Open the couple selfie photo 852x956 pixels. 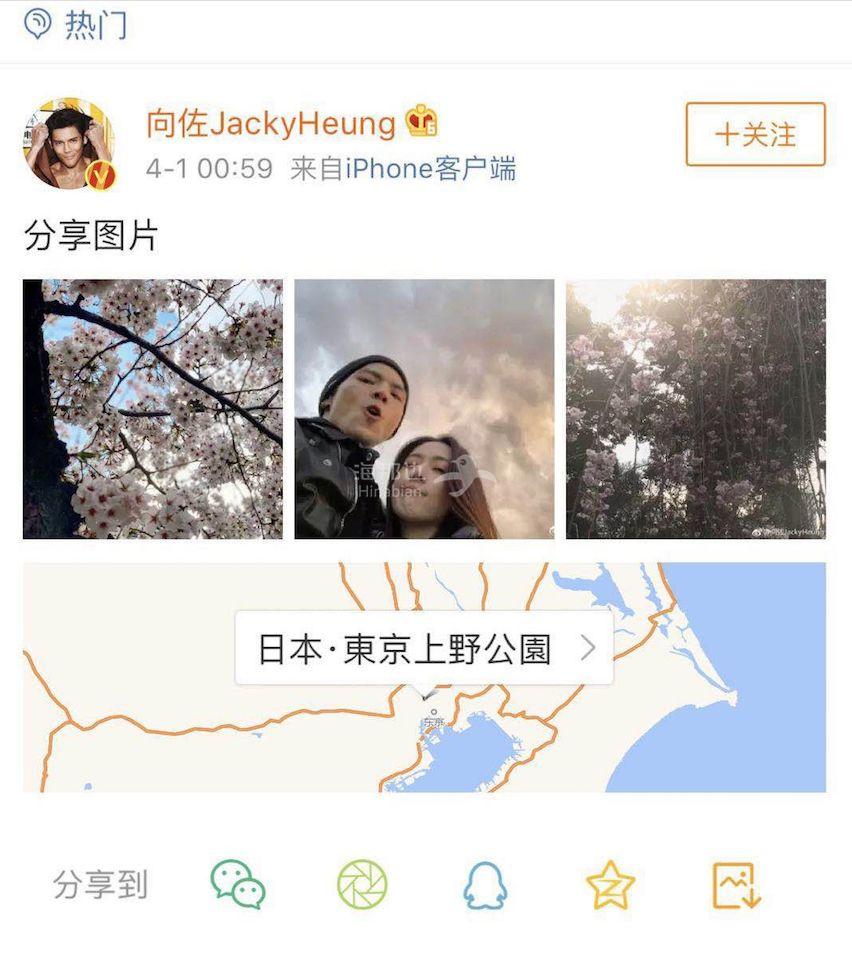424,409
